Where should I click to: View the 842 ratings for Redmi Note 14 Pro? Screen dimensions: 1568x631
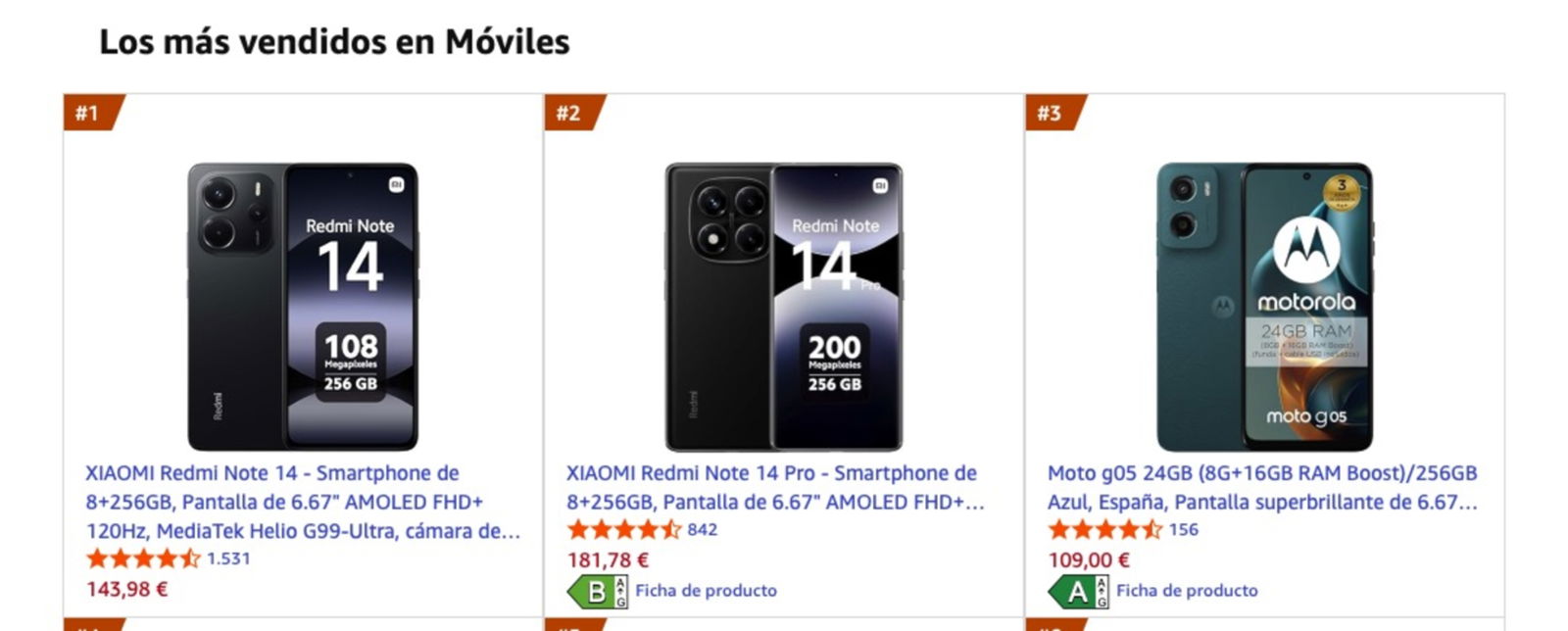[702, 530]
